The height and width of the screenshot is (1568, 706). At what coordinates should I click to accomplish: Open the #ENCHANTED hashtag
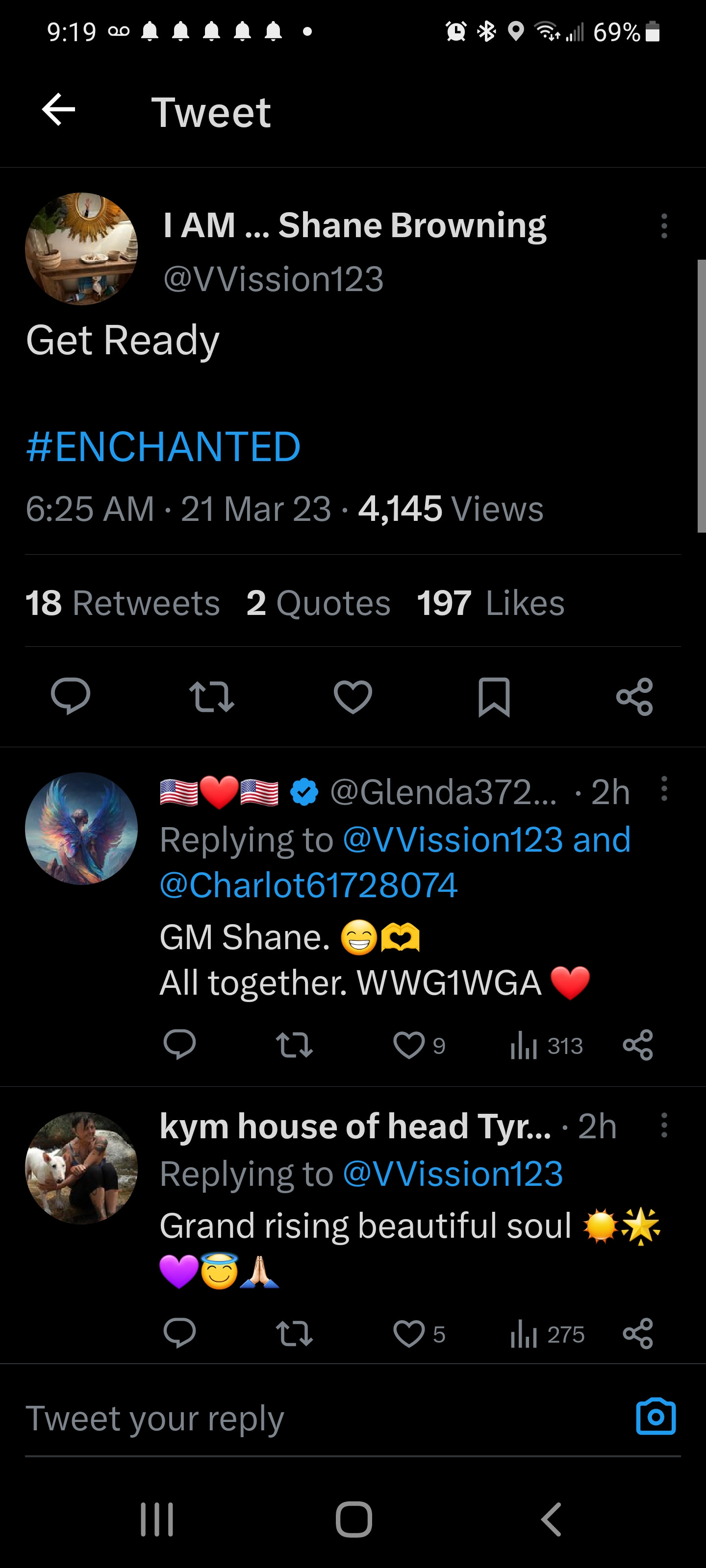pos(163,447)
